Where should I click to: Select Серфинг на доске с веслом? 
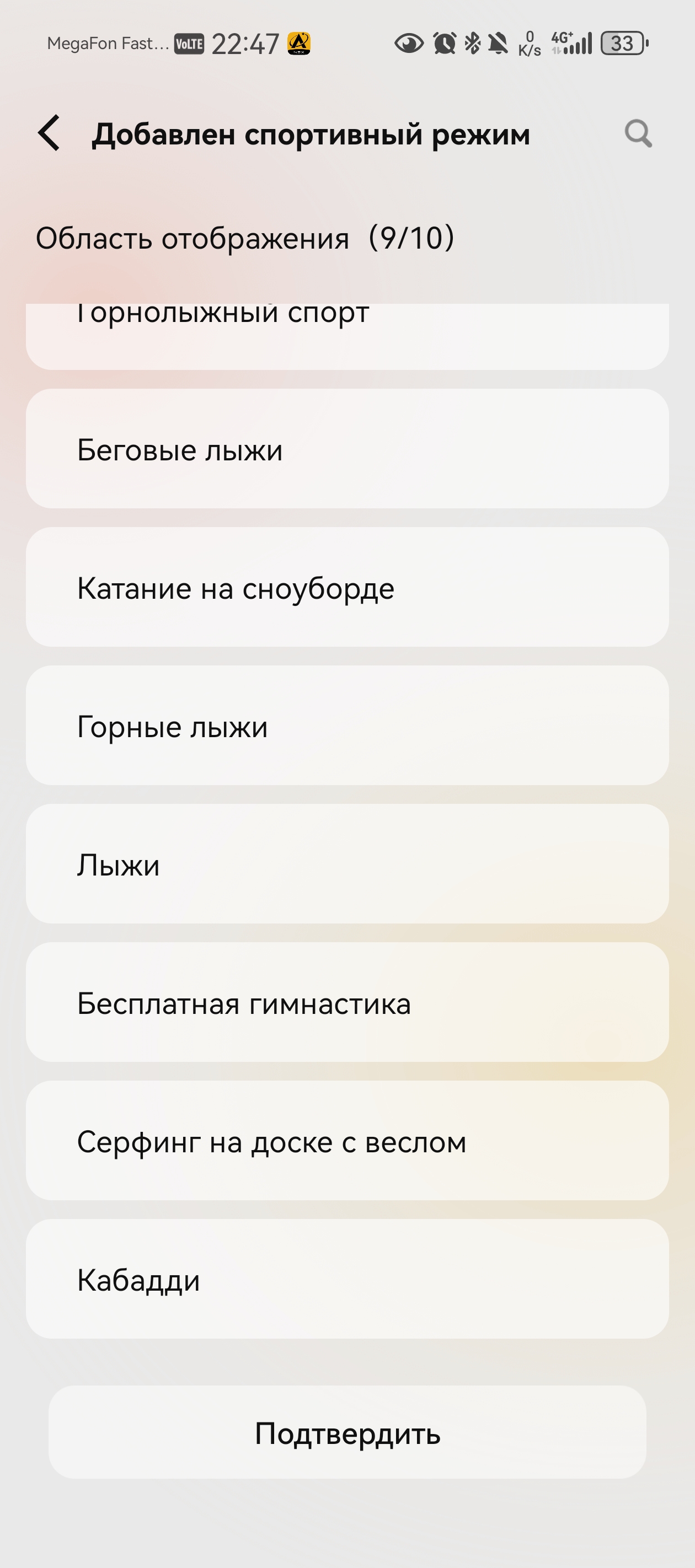click(x=346, y=1140)
